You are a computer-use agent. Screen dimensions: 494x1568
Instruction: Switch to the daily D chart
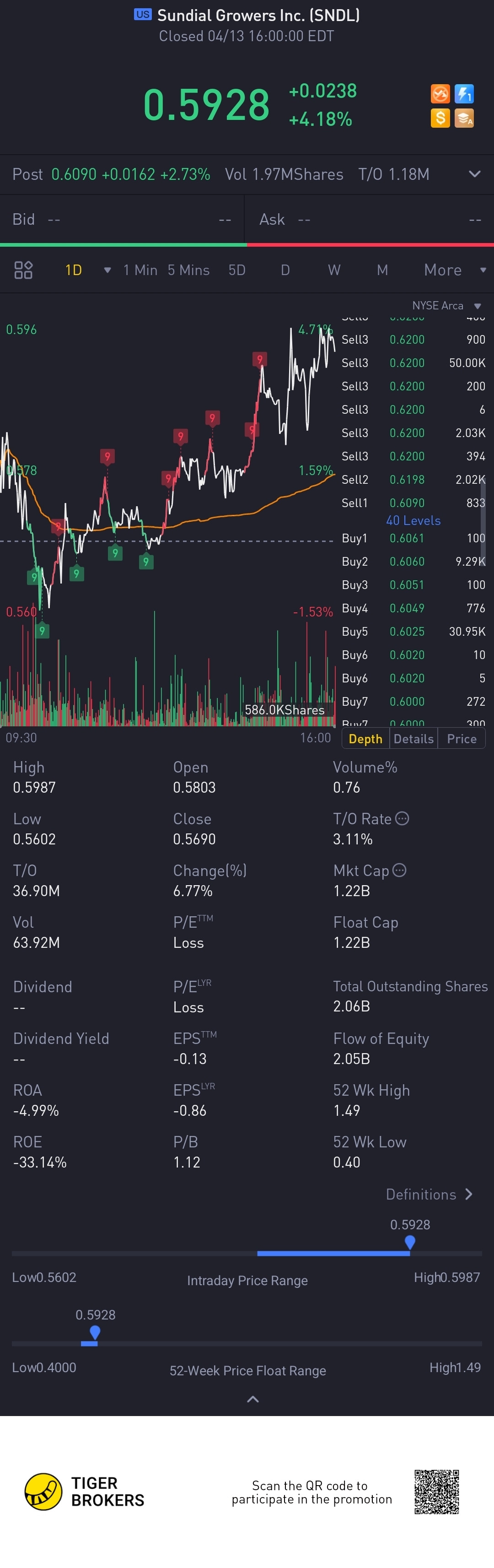285,270
